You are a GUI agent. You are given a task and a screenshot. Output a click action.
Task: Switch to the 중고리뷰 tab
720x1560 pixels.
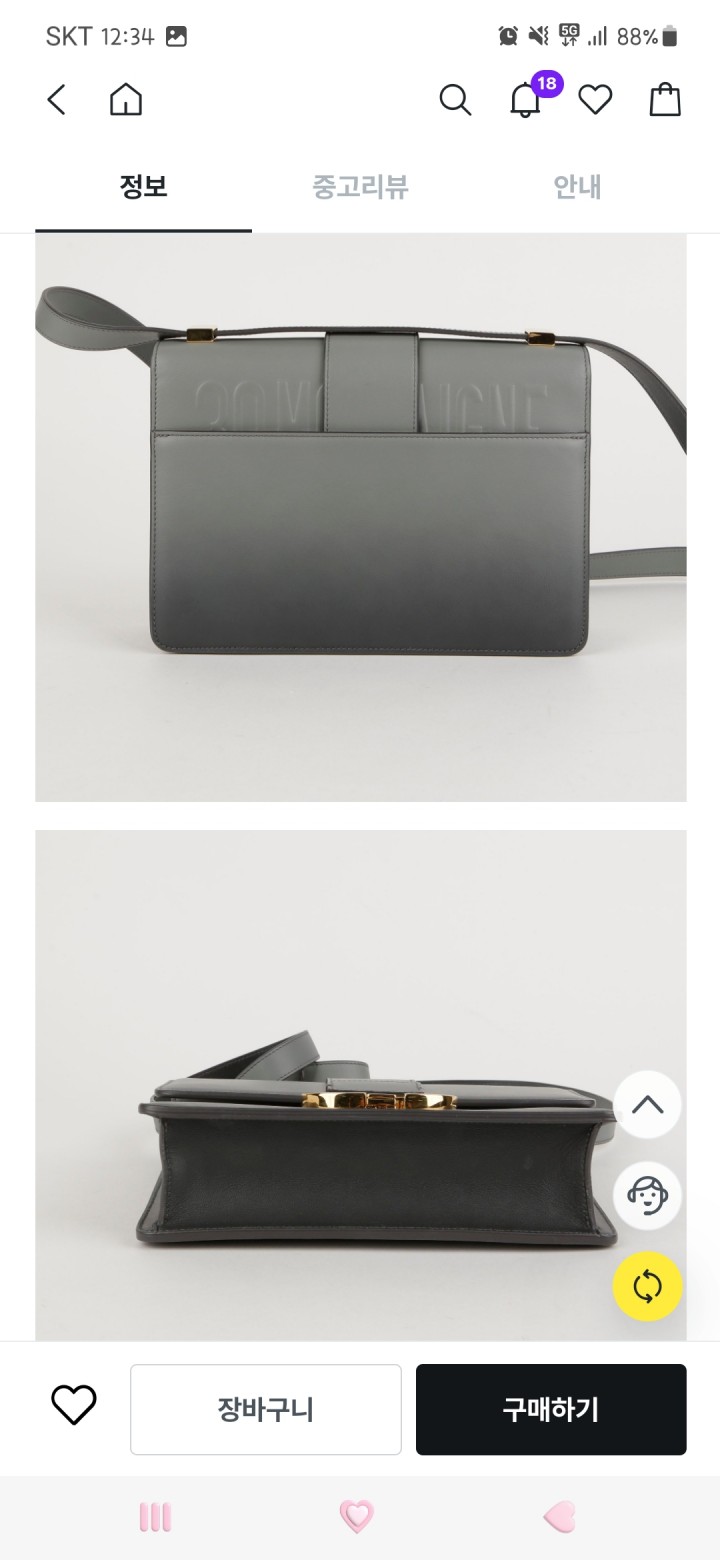click(360, 187)
